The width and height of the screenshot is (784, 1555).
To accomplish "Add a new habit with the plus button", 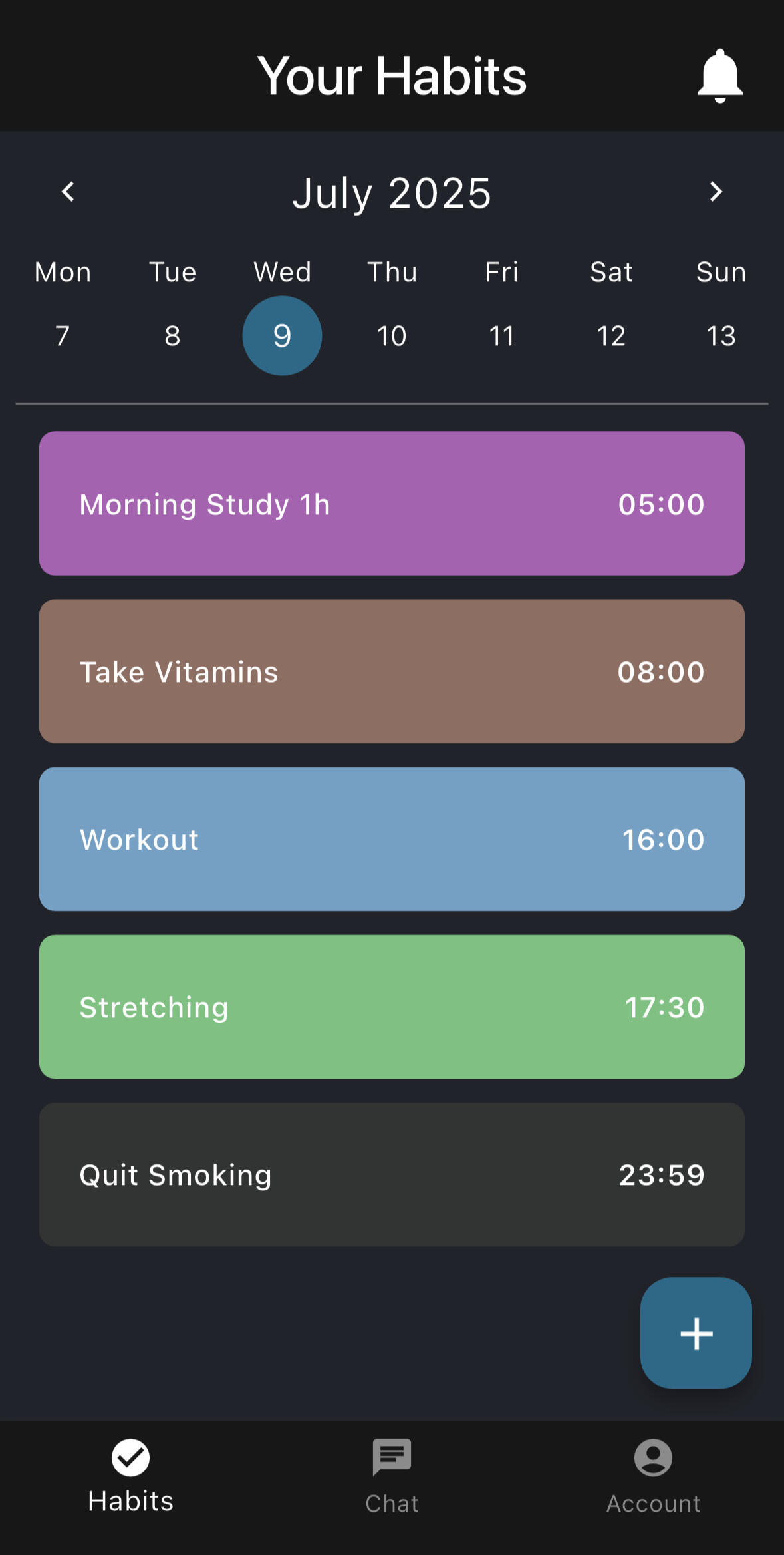I will pyautogui.click(x=696, y=1333).
